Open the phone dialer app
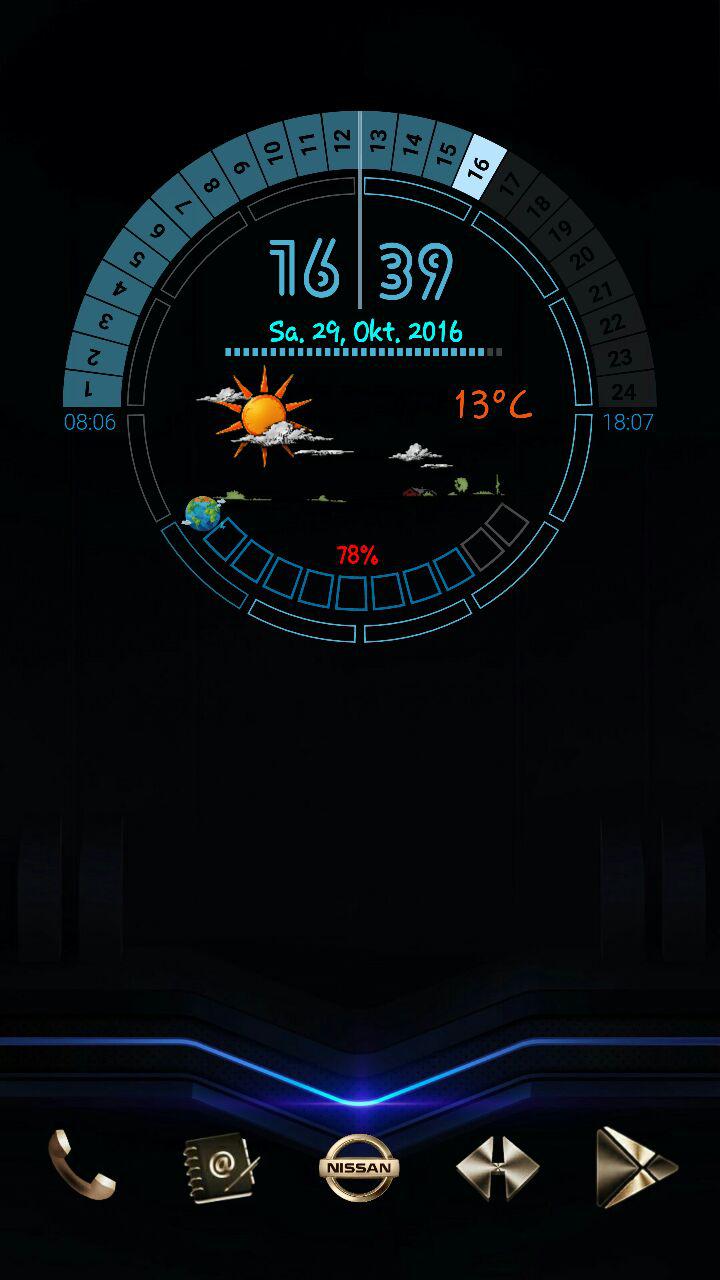This screenshot has width=720, height=1280. click(82, 1165)
